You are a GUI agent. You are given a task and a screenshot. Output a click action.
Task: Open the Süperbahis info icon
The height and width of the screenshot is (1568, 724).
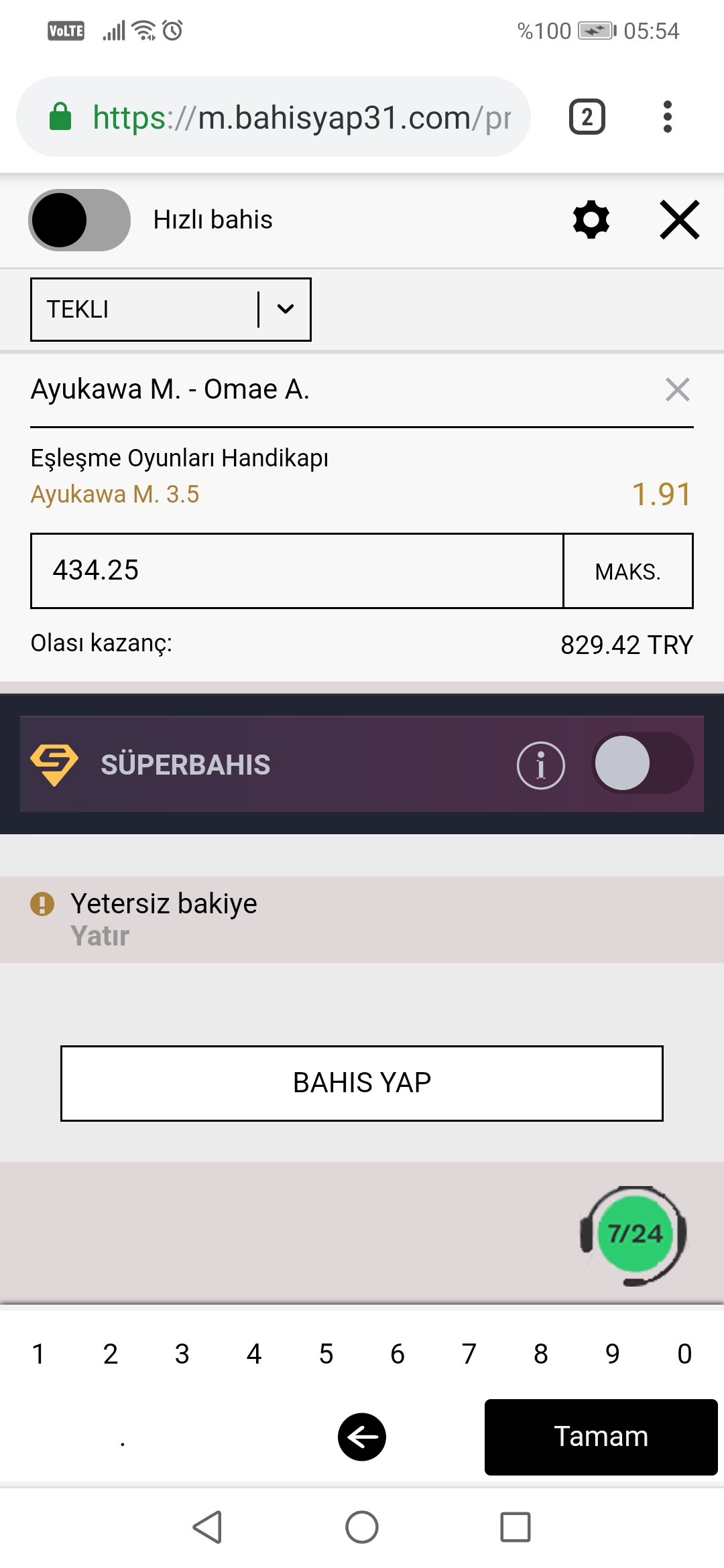pos(541,765)
